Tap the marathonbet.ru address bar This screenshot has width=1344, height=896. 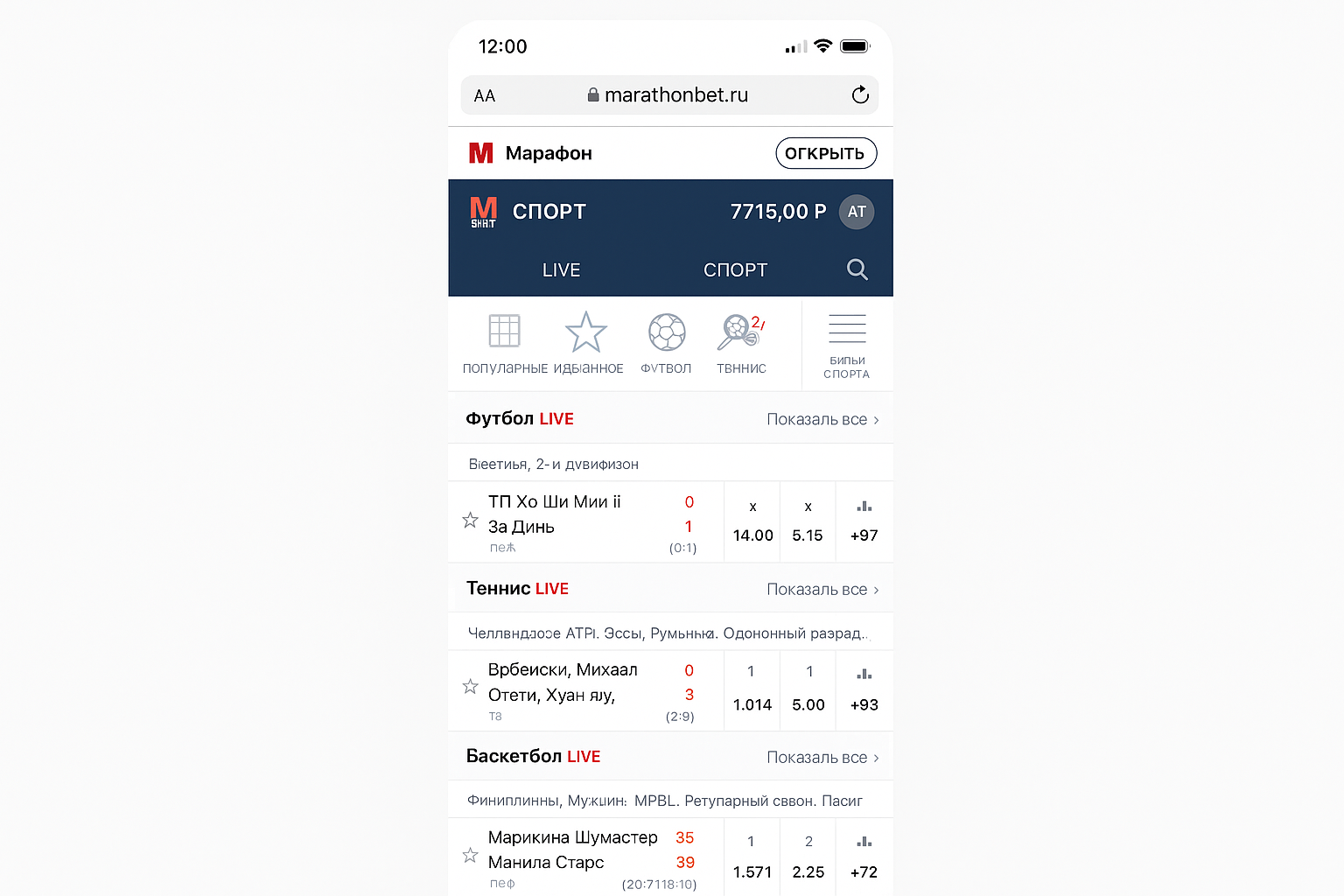(x=668, y=95)
